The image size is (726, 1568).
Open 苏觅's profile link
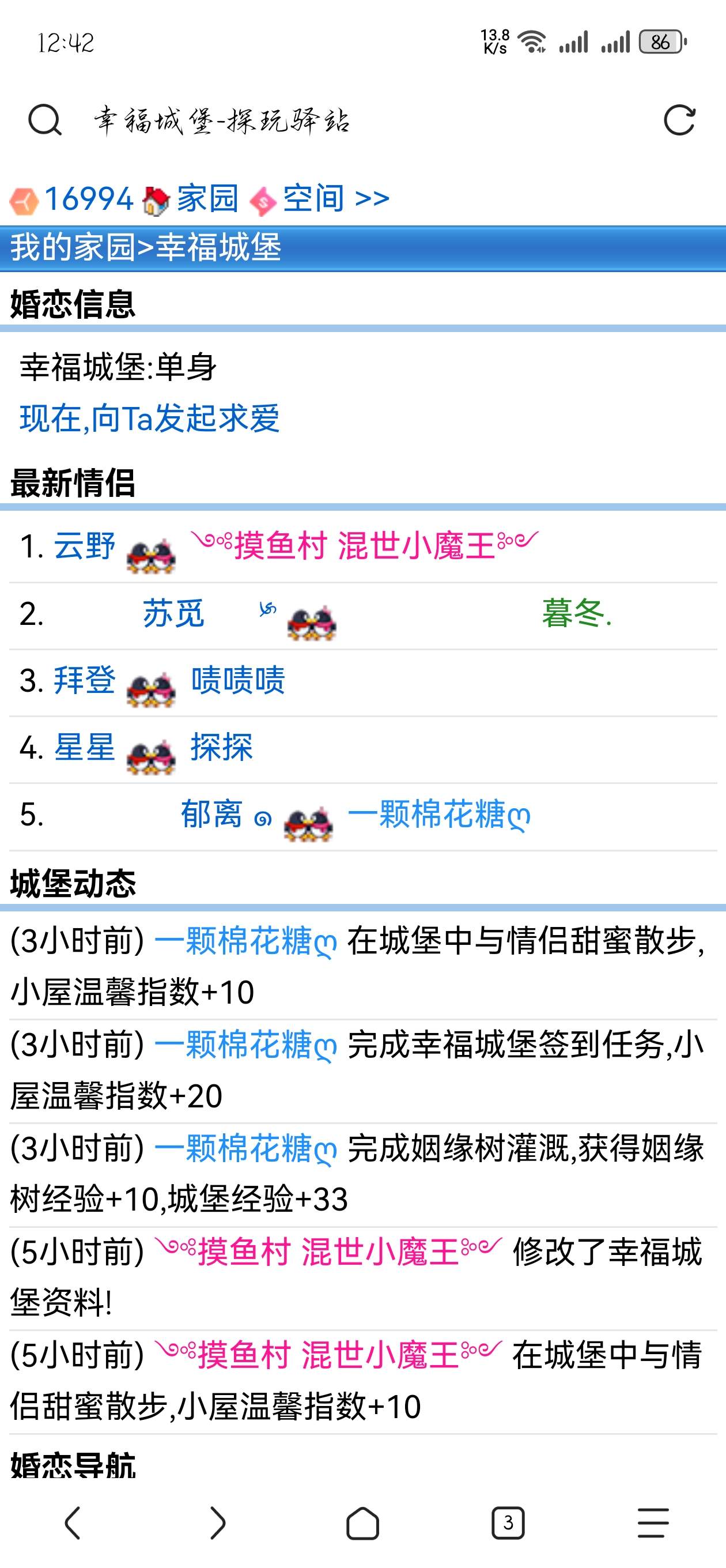click(173, 613)
